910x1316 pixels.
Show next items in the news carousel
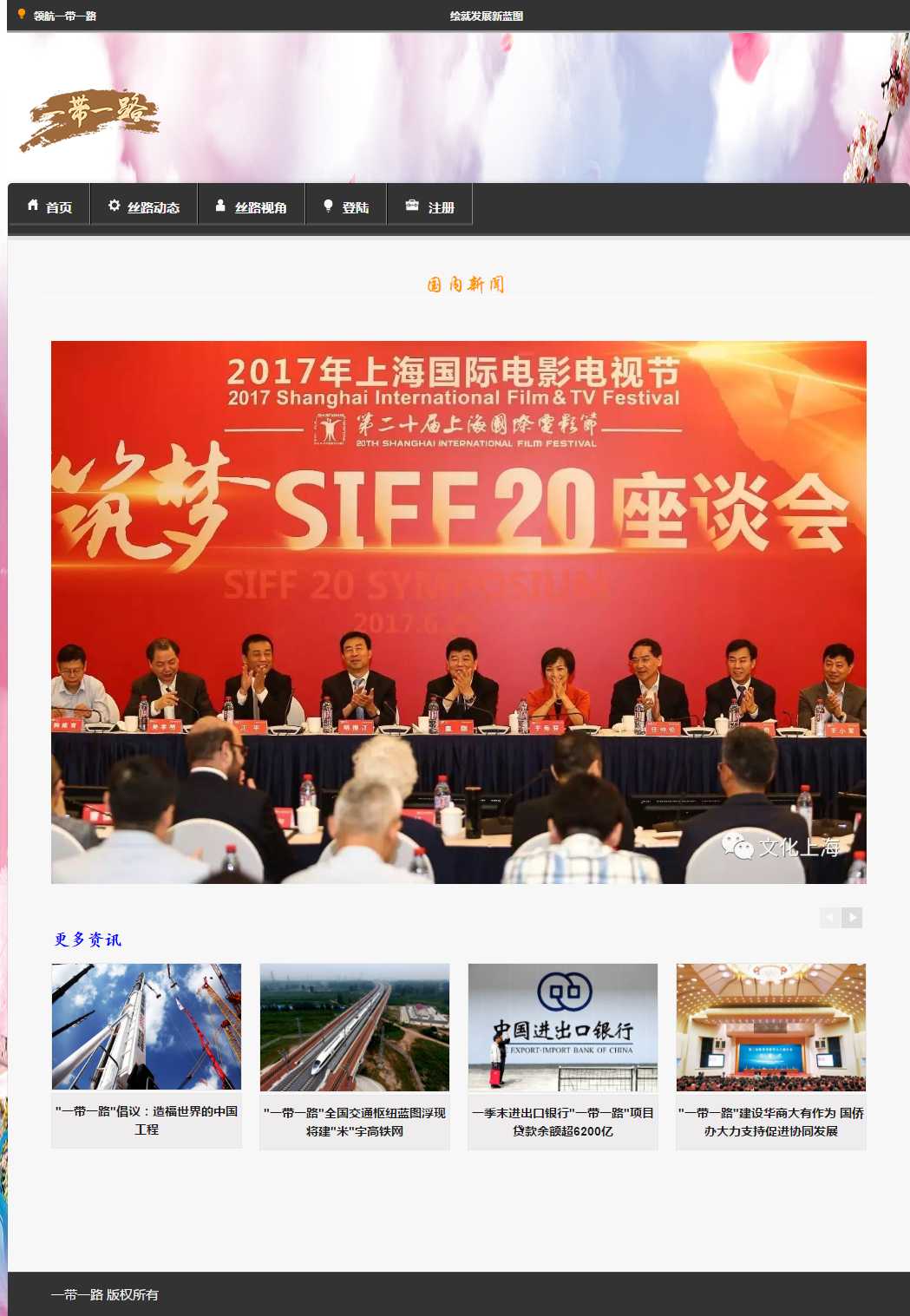pos(852,917)
